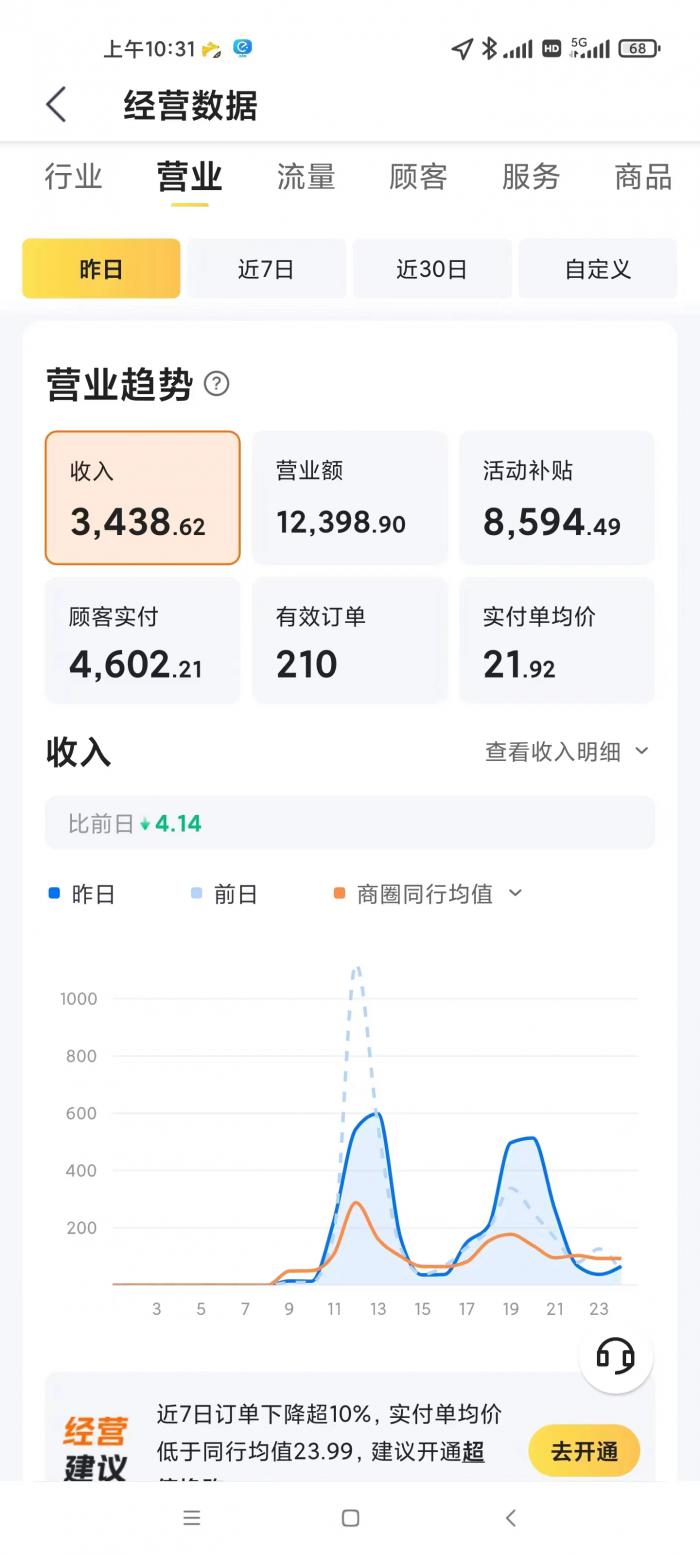Open the 商品 tab
The image size is (700, 1555).
pos(643,177)
